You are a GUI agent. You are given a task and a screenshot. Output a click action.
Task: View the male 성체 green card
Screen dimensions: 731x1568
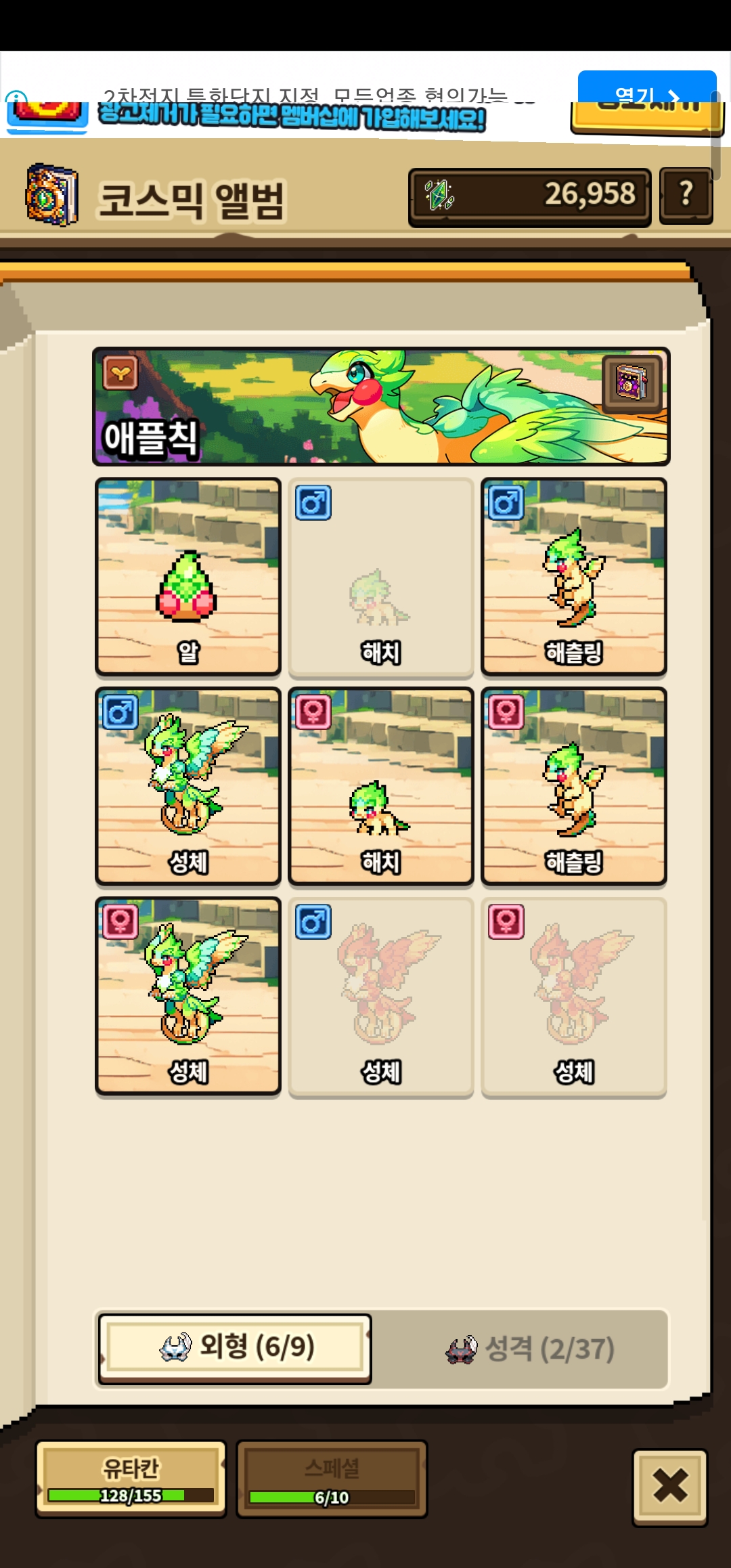187,787
